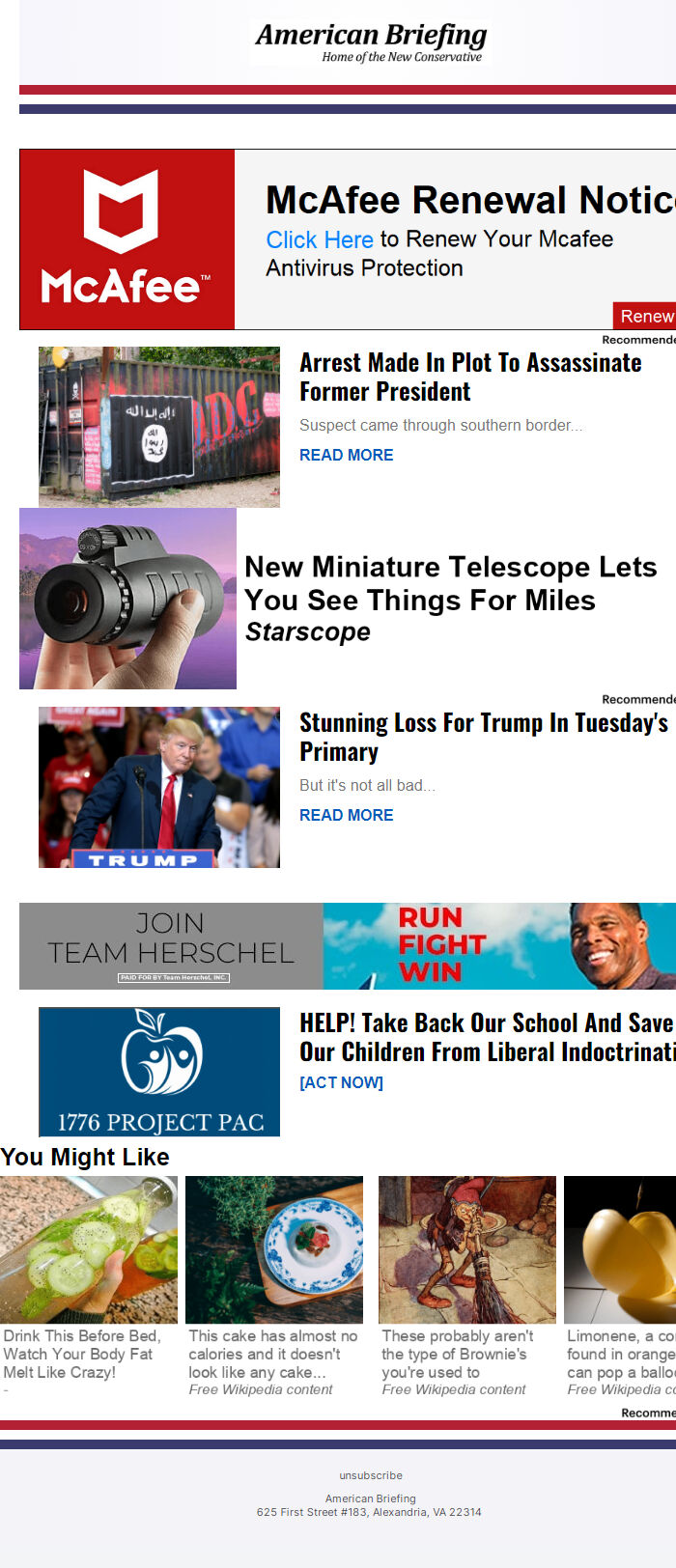Open the shipping container flag photo
The height and width of the screenshot is (1568, 676).
point(159,427)
